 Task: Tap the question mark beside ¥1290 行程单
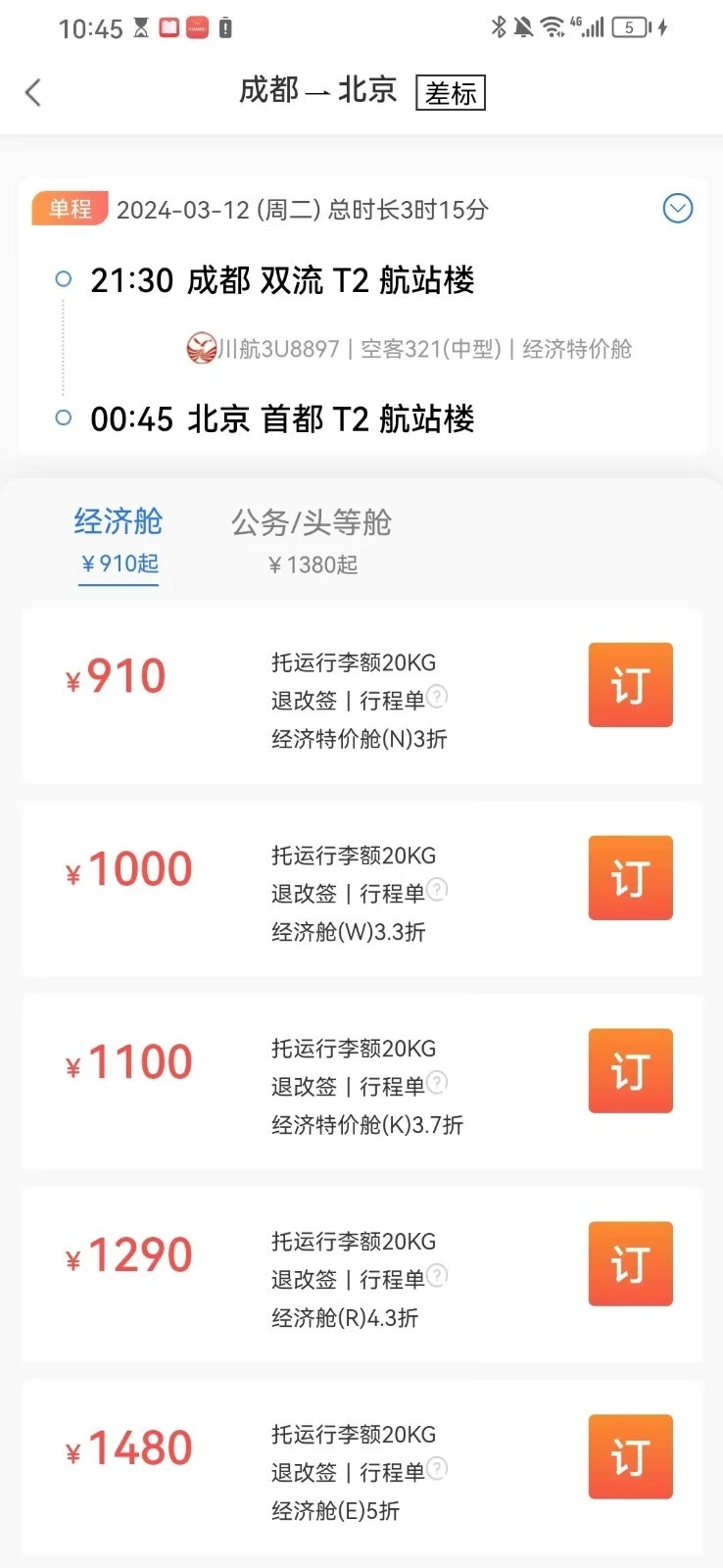[437, 1277]
